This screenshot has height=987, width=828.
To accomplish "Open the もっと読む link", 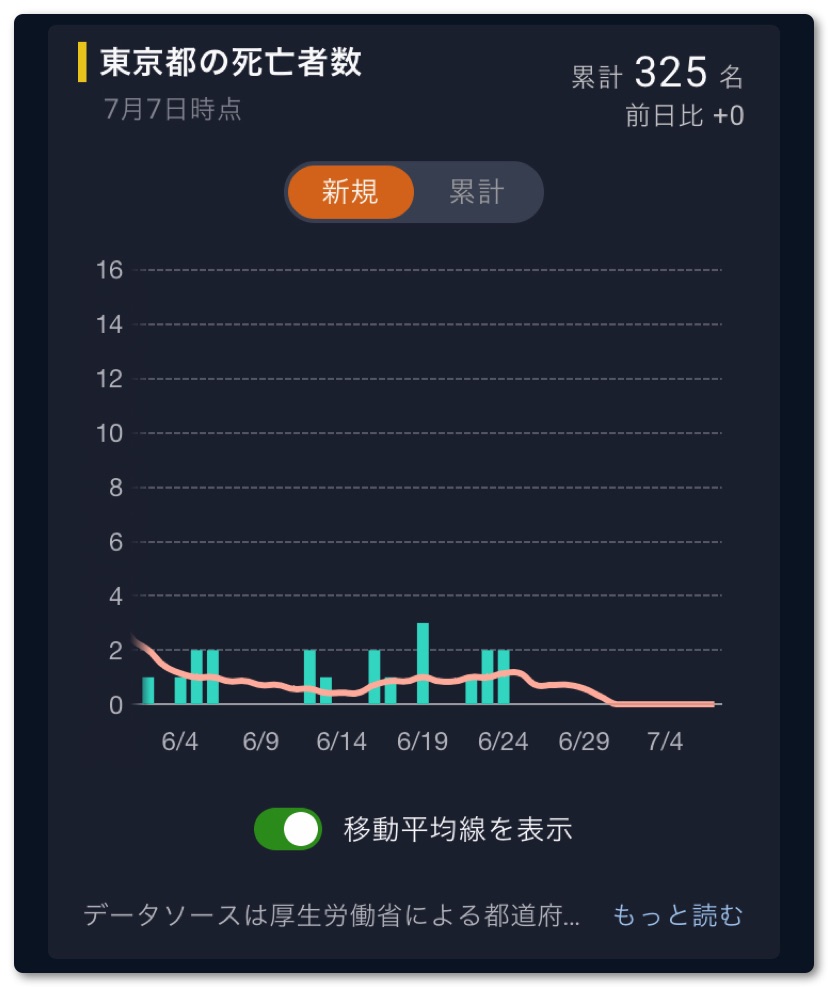I will pos(677,915).
